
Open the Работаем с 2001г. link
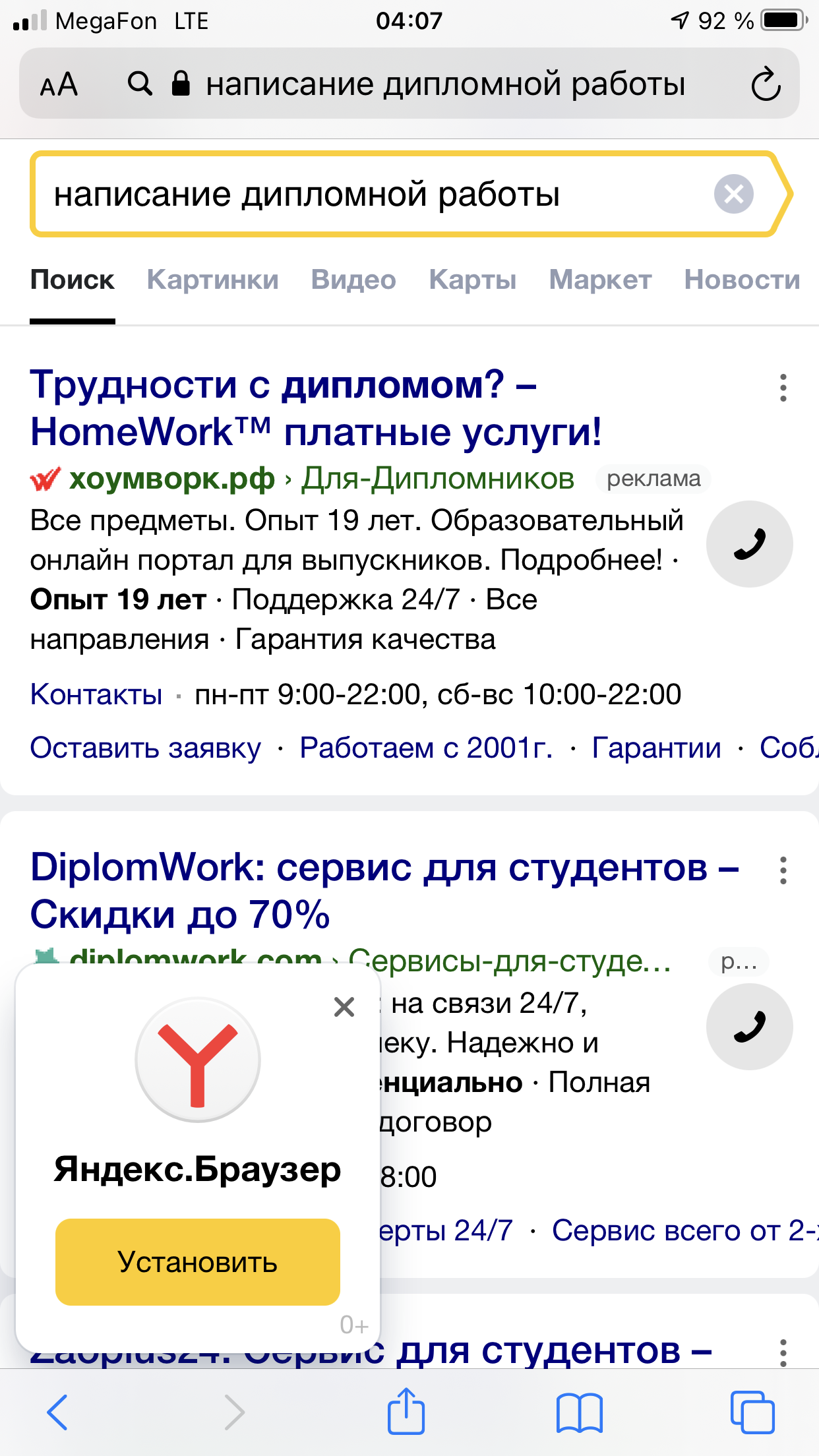(x=426, y=748)
